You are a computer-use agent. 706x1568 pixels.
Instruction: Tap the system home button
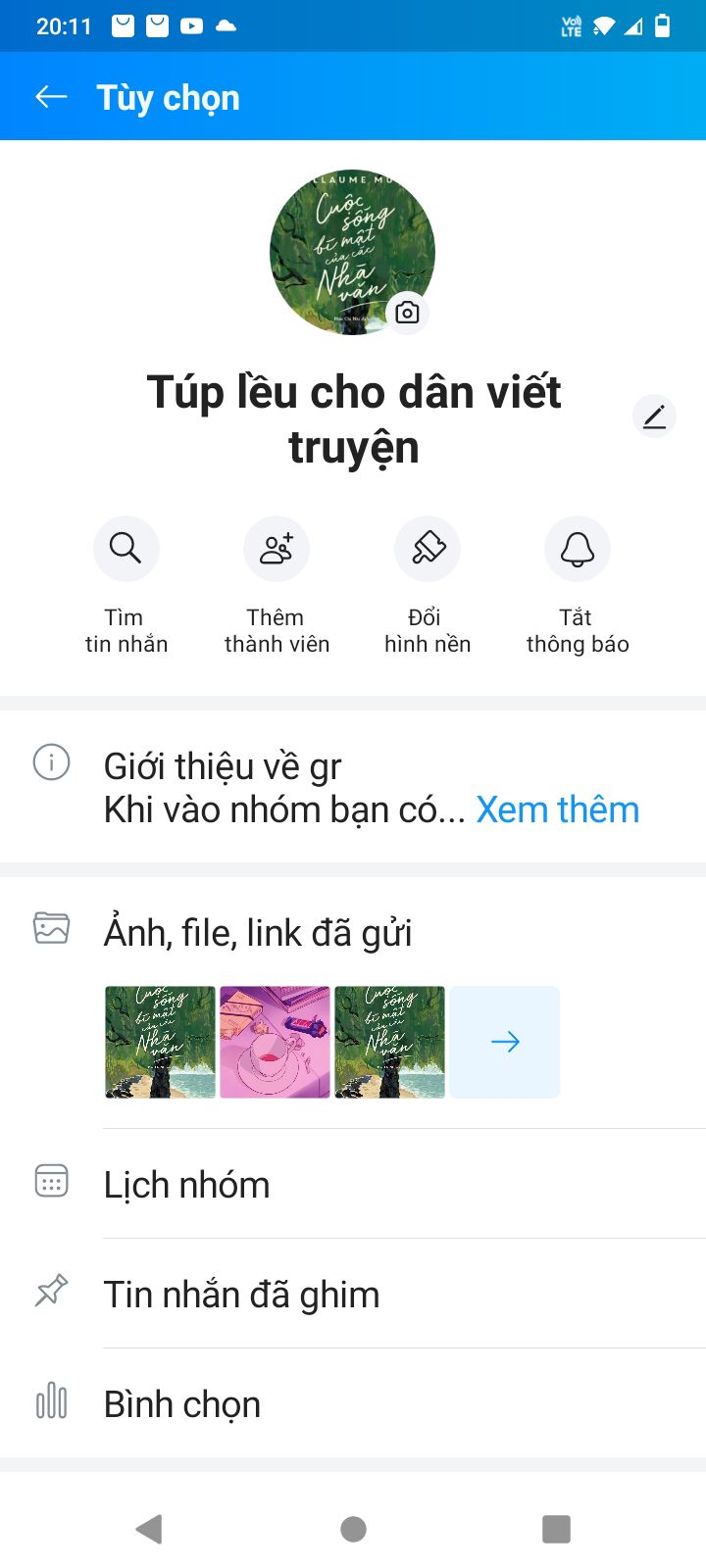(x=353, y=1529)
